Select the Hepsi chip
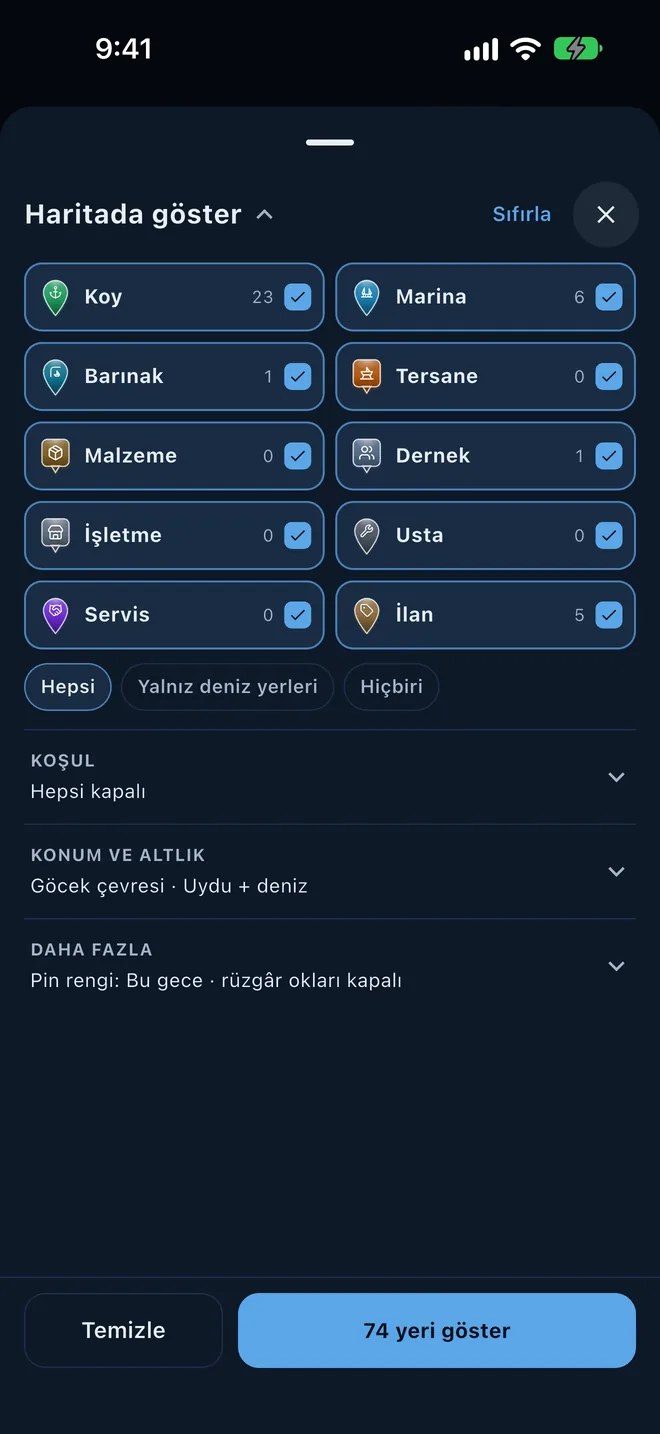660x1434 pixels. [68, 687]
